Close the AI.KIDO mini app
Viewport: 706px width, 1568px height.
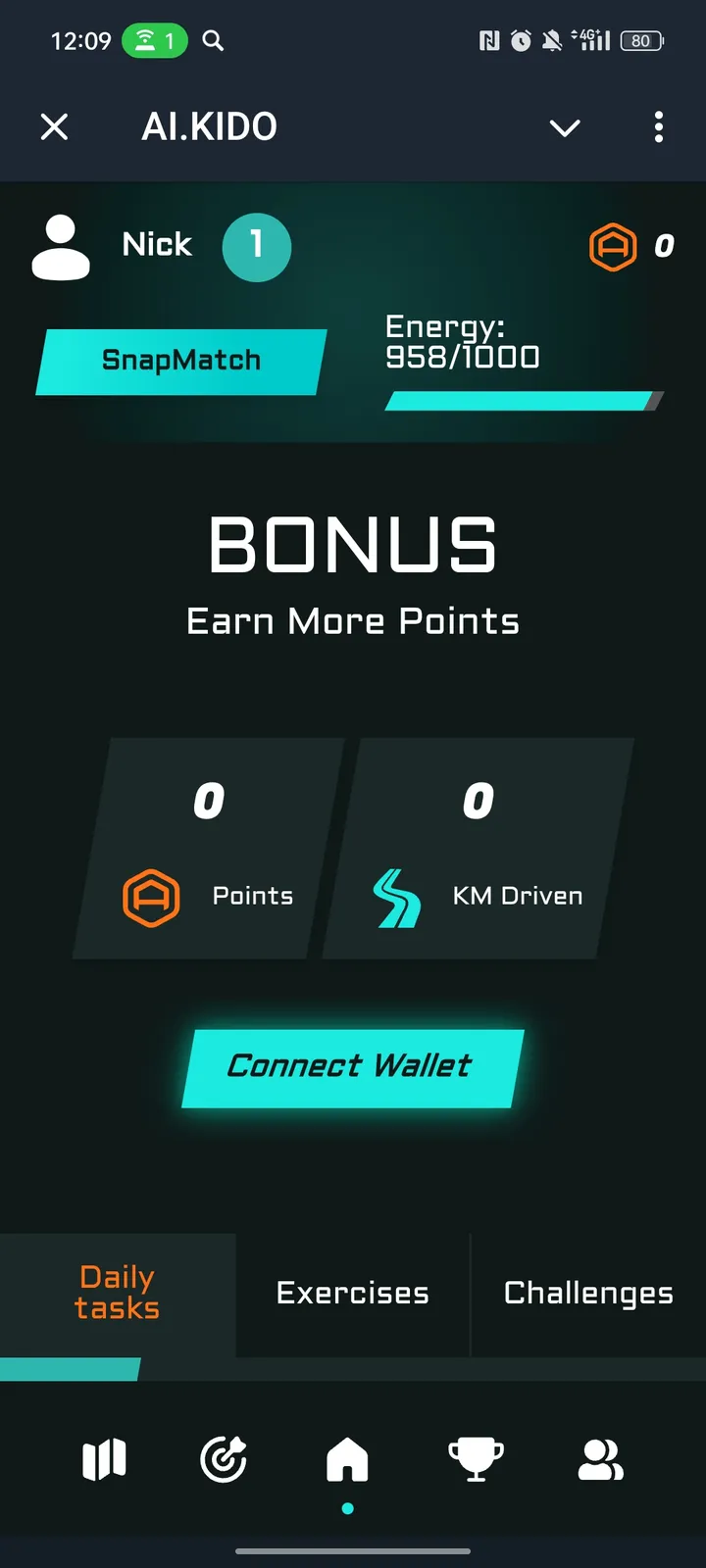pyautogui.click(x=55, y=126)
